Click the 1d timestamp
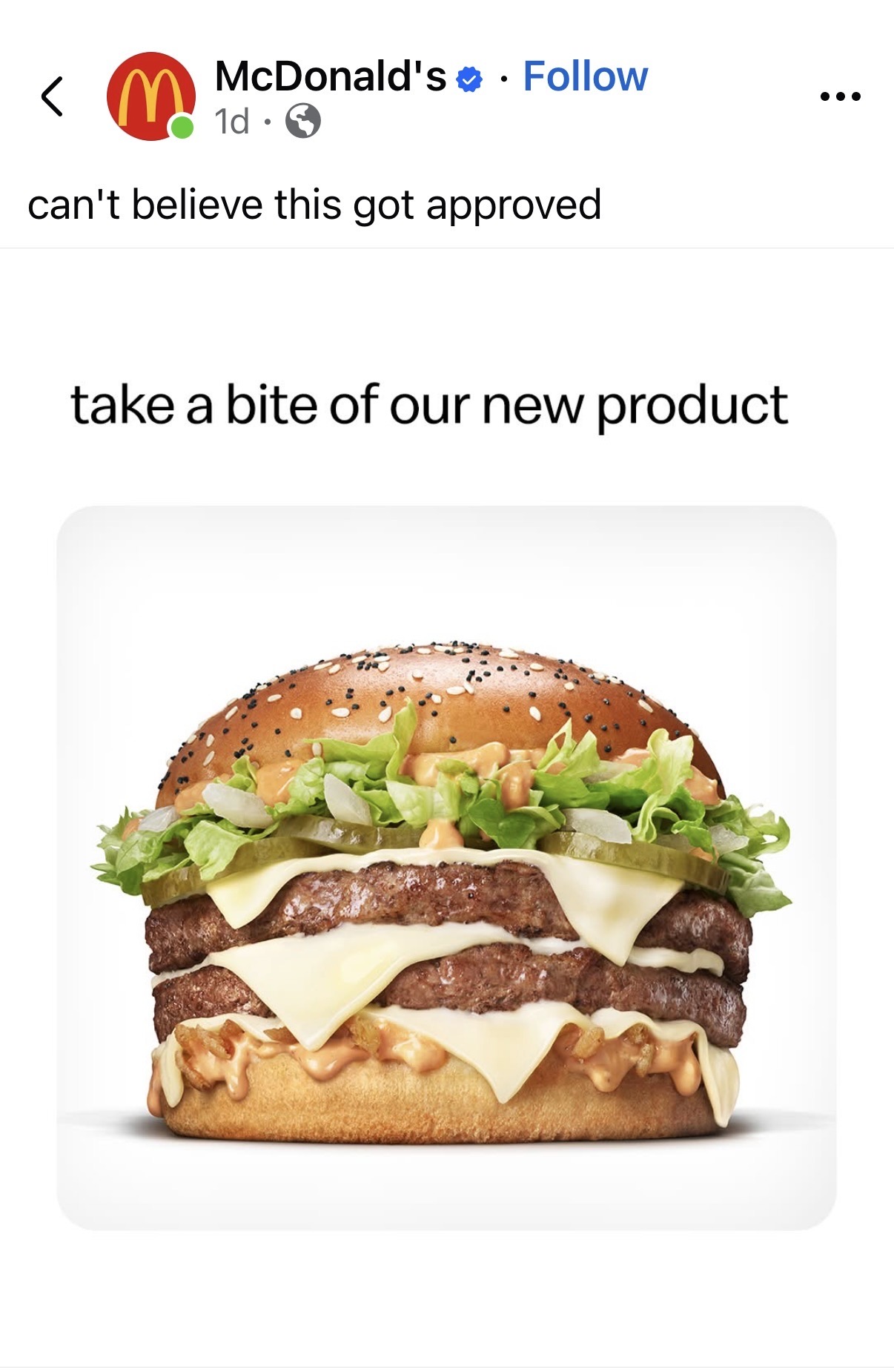 tap(231, 119)
